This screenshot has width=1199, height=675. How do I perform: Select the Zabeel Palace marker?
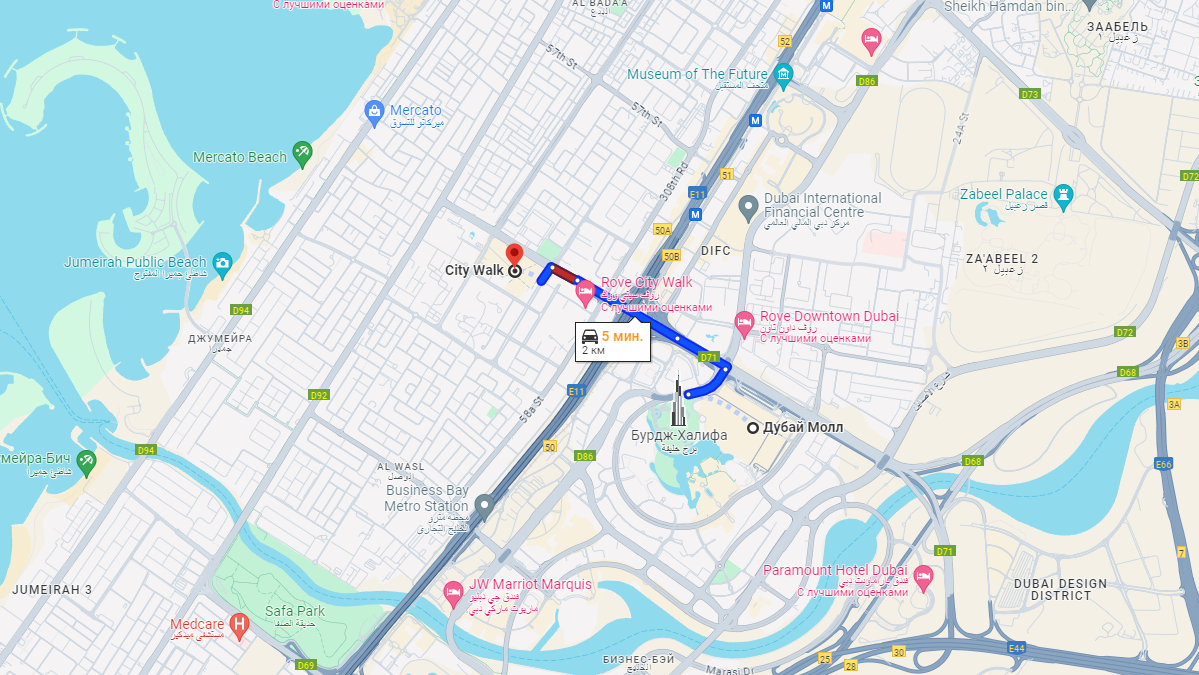point(1063,194)
